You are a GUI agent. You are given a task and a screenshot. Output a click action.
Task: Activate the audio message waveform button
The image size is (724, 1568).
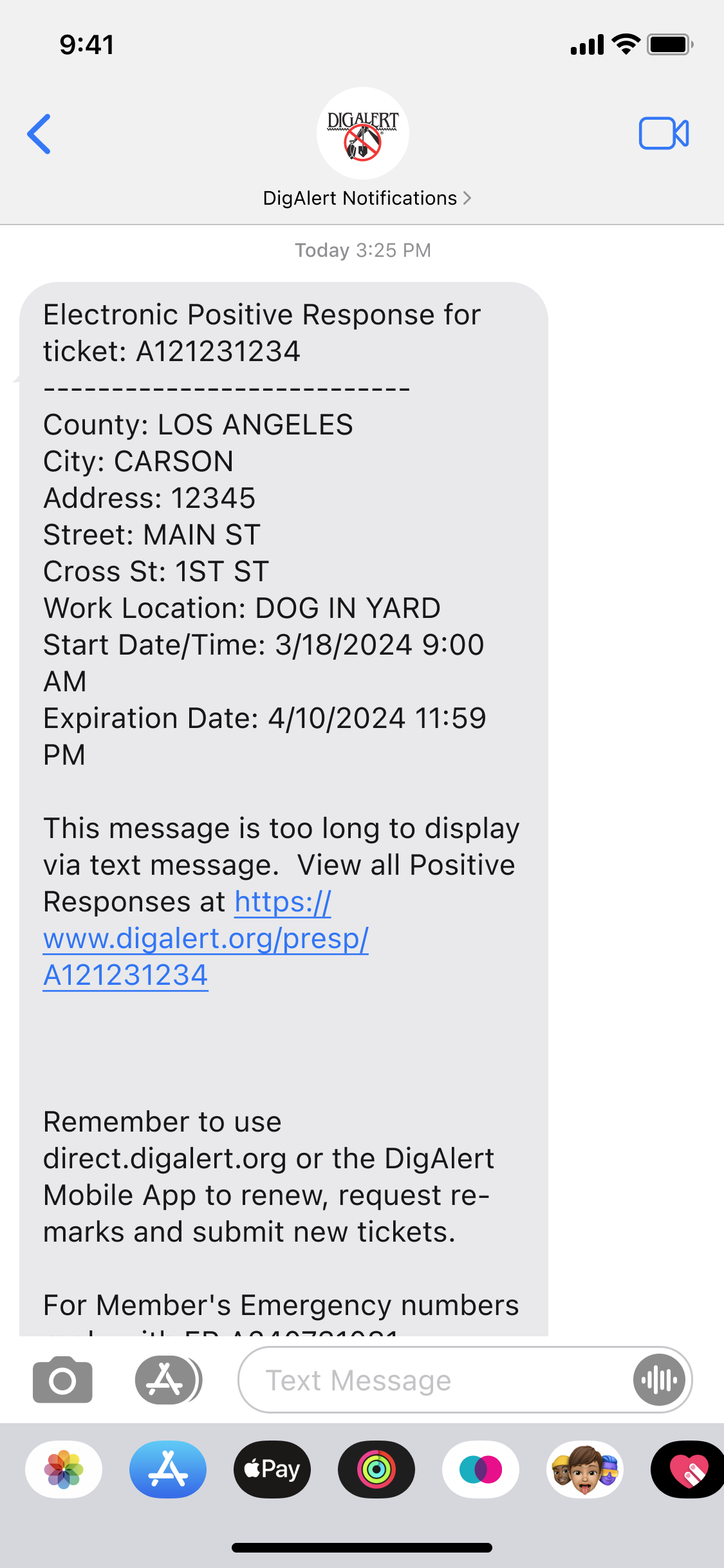click(658, 1379)
